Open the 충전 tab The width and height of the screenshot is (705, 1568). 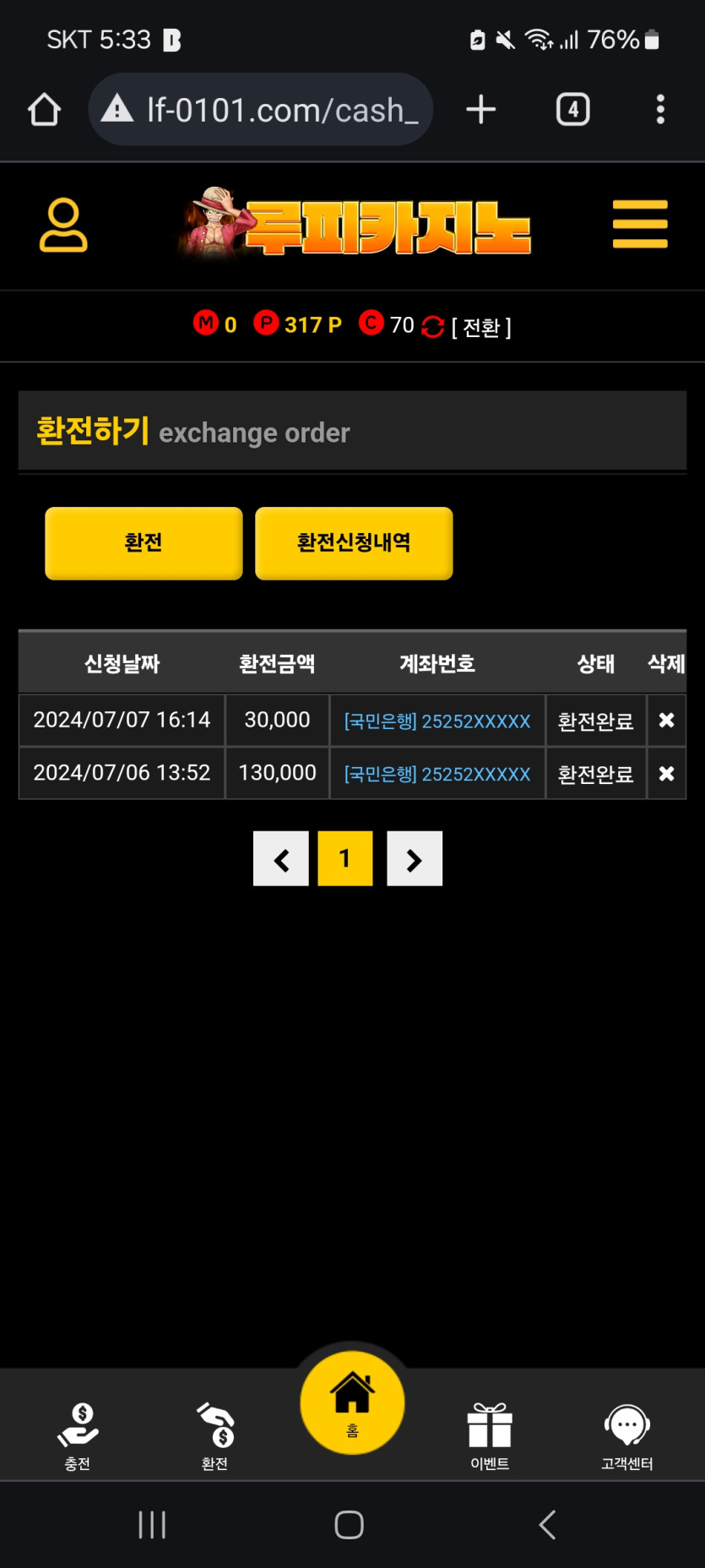[78, 1436]
